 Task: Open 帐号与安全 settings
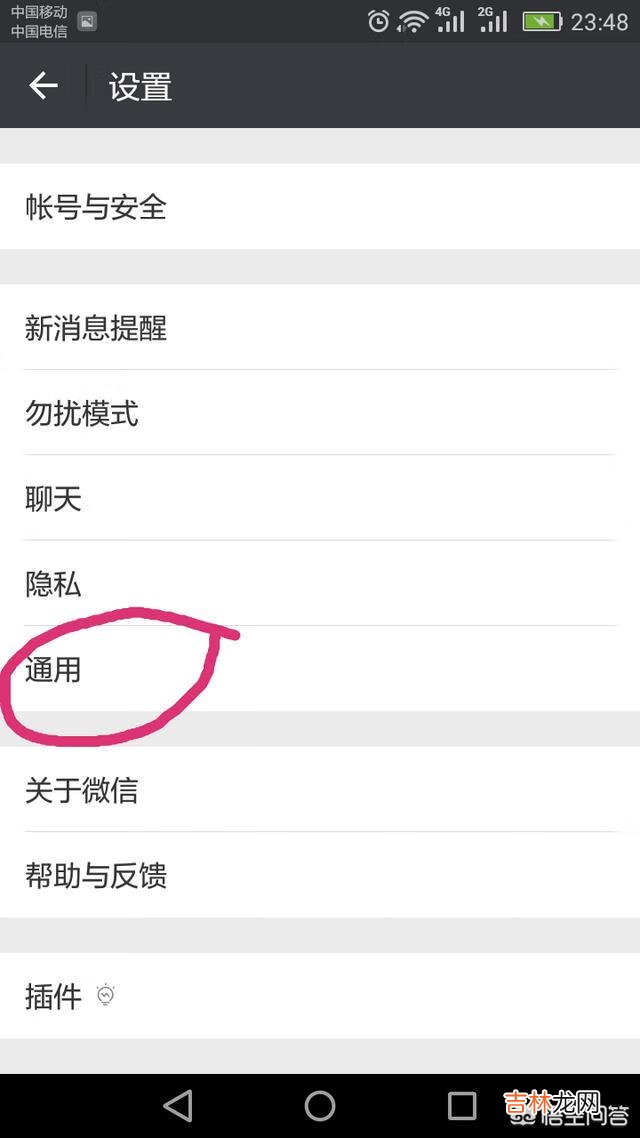(96, 207)
